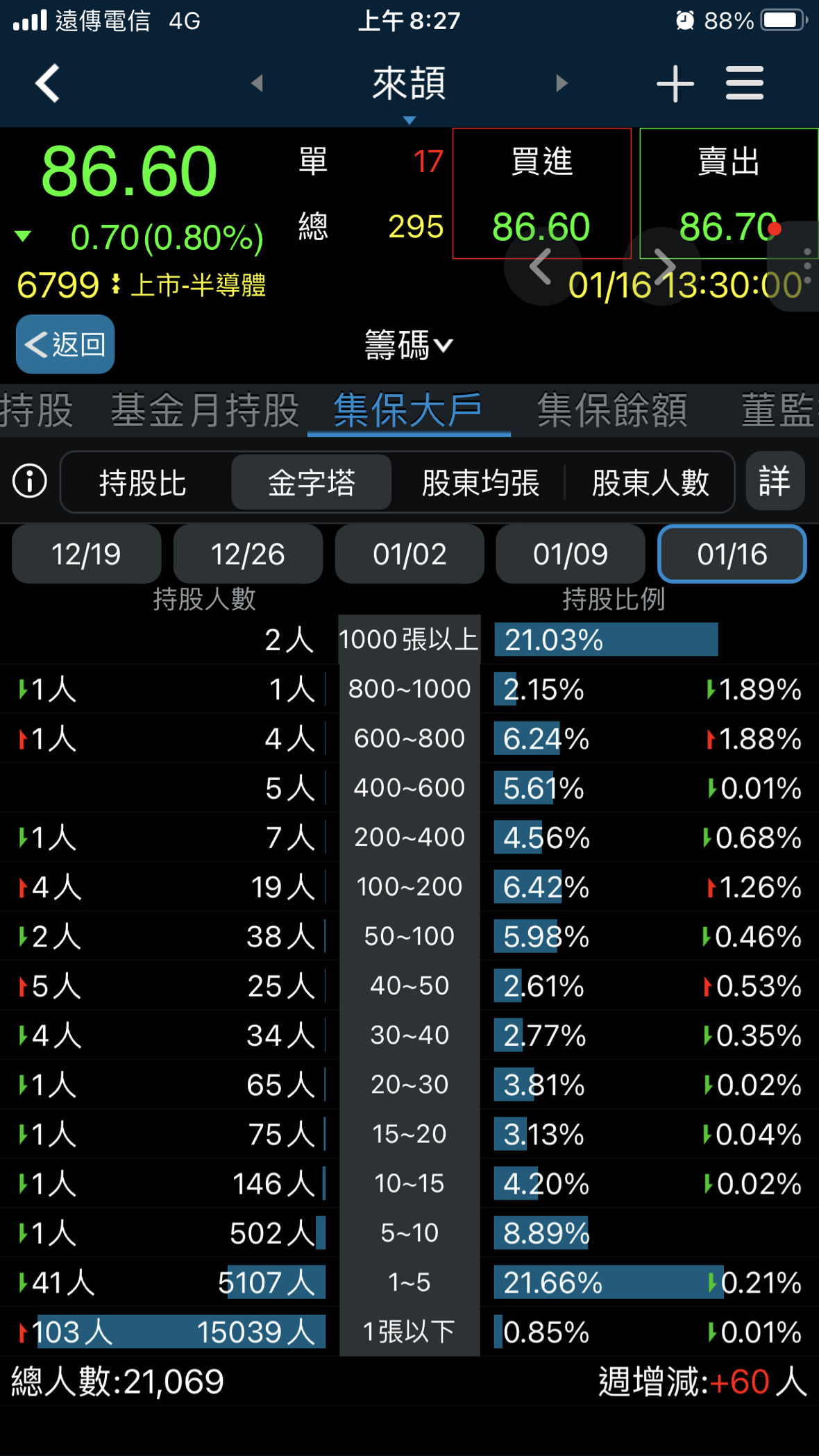This screenshot has width=819, height=1456.
Task: Tap the left chevron next to 來頡 title
Action: click(258, 82)
